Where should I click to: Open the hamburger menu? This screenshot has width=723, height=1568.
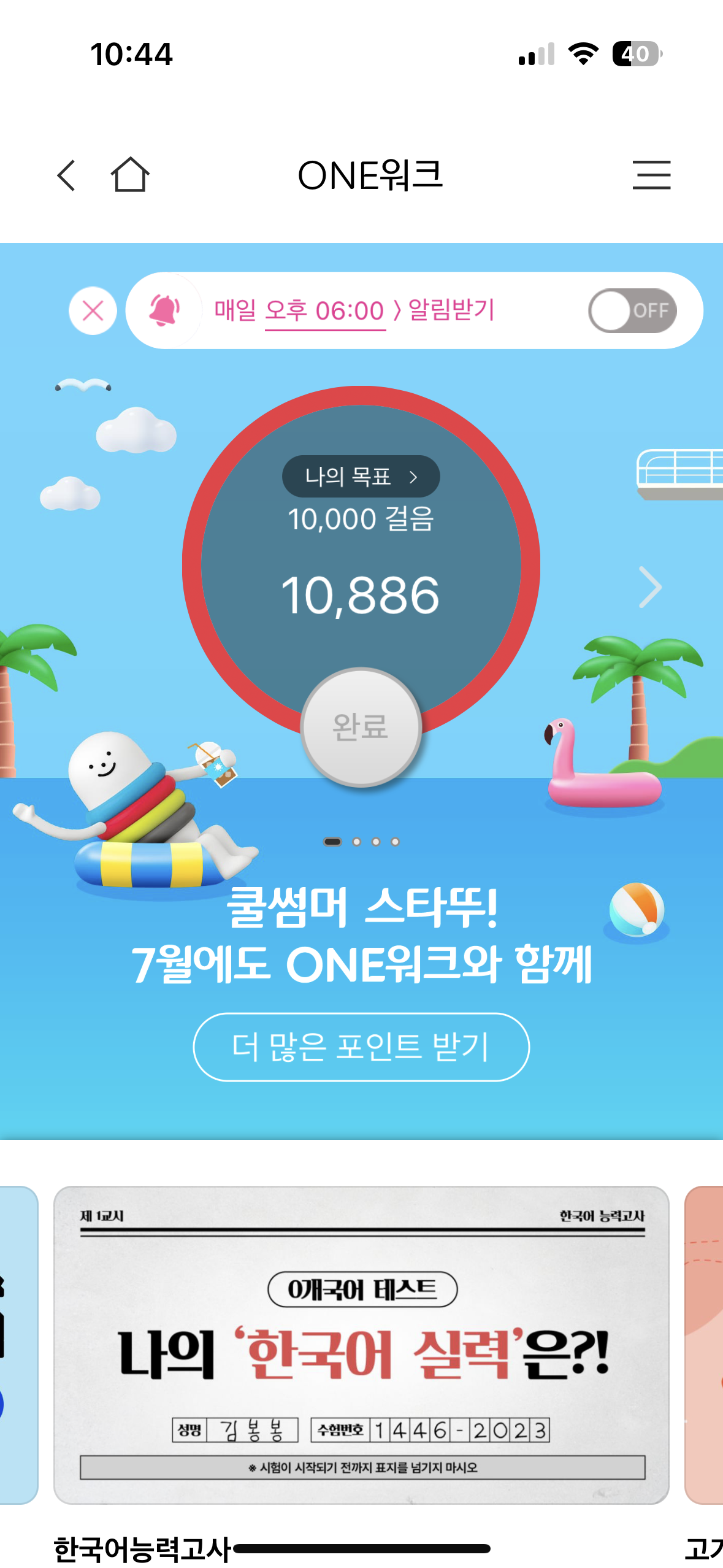(x=651, y=175)
